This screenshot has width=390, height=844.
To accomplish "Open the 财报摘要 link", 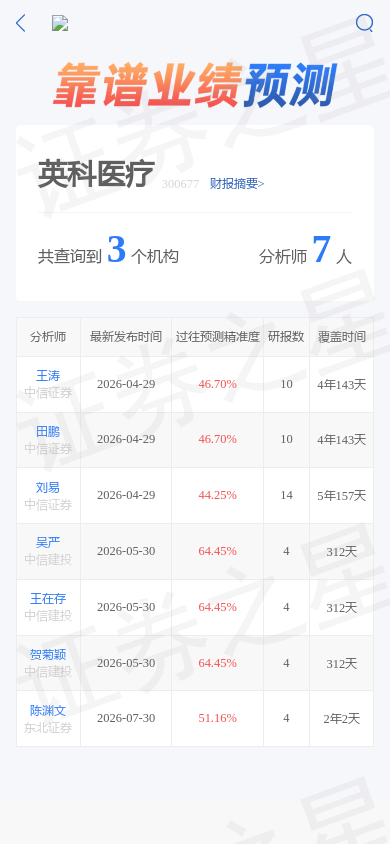I will (x=237, y=184).
